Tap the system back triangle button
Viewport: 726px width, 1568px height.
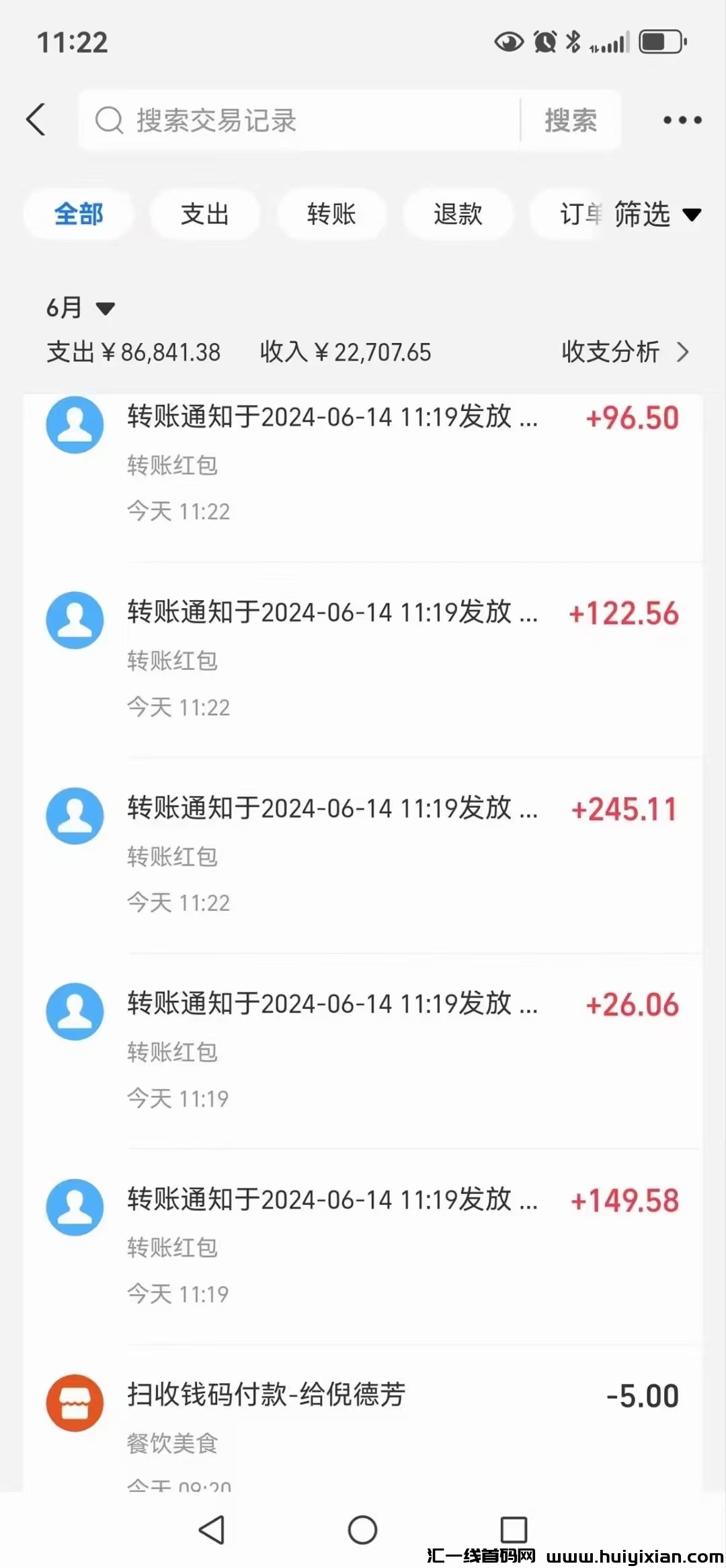click(212, 1530)
